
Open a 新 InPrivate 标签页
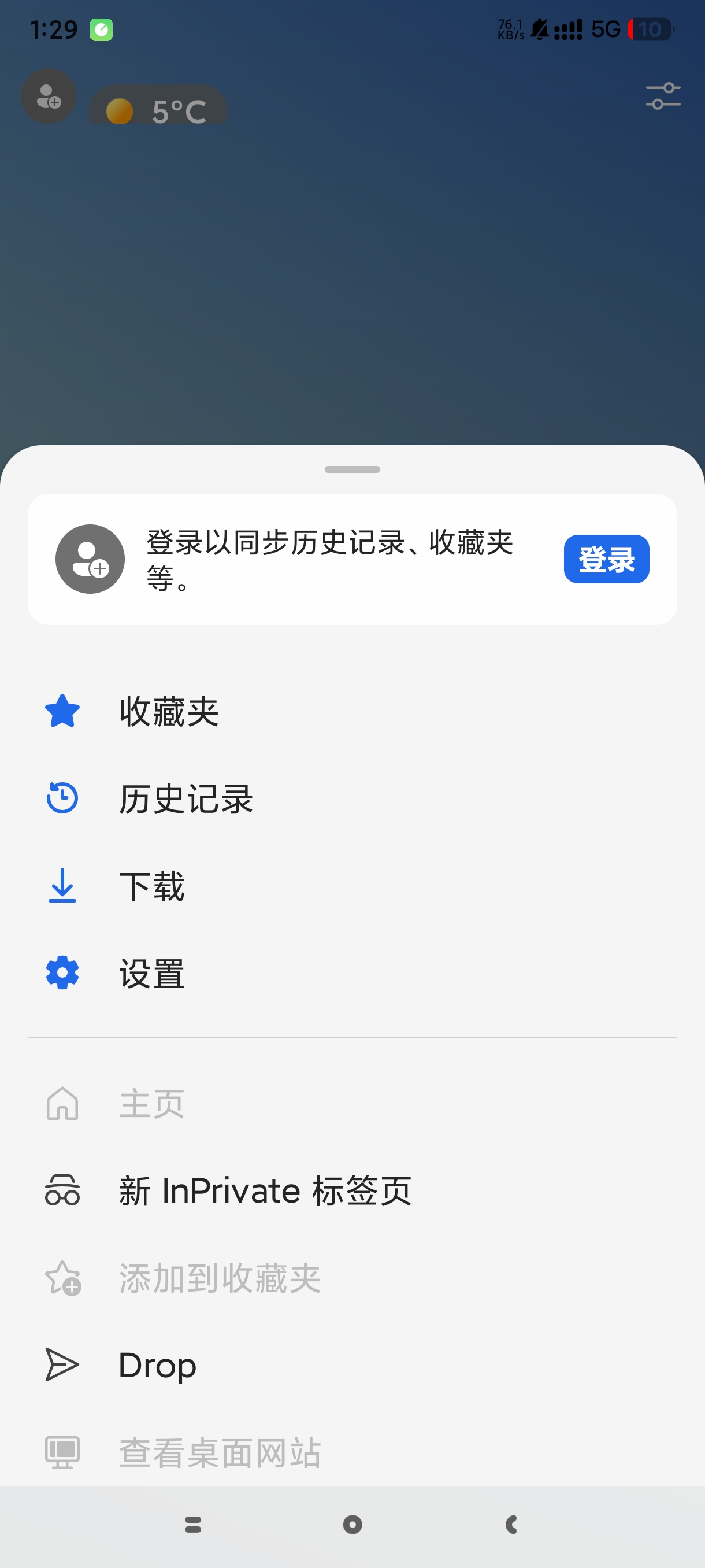pyautogui.click(x=265, y=1190)
